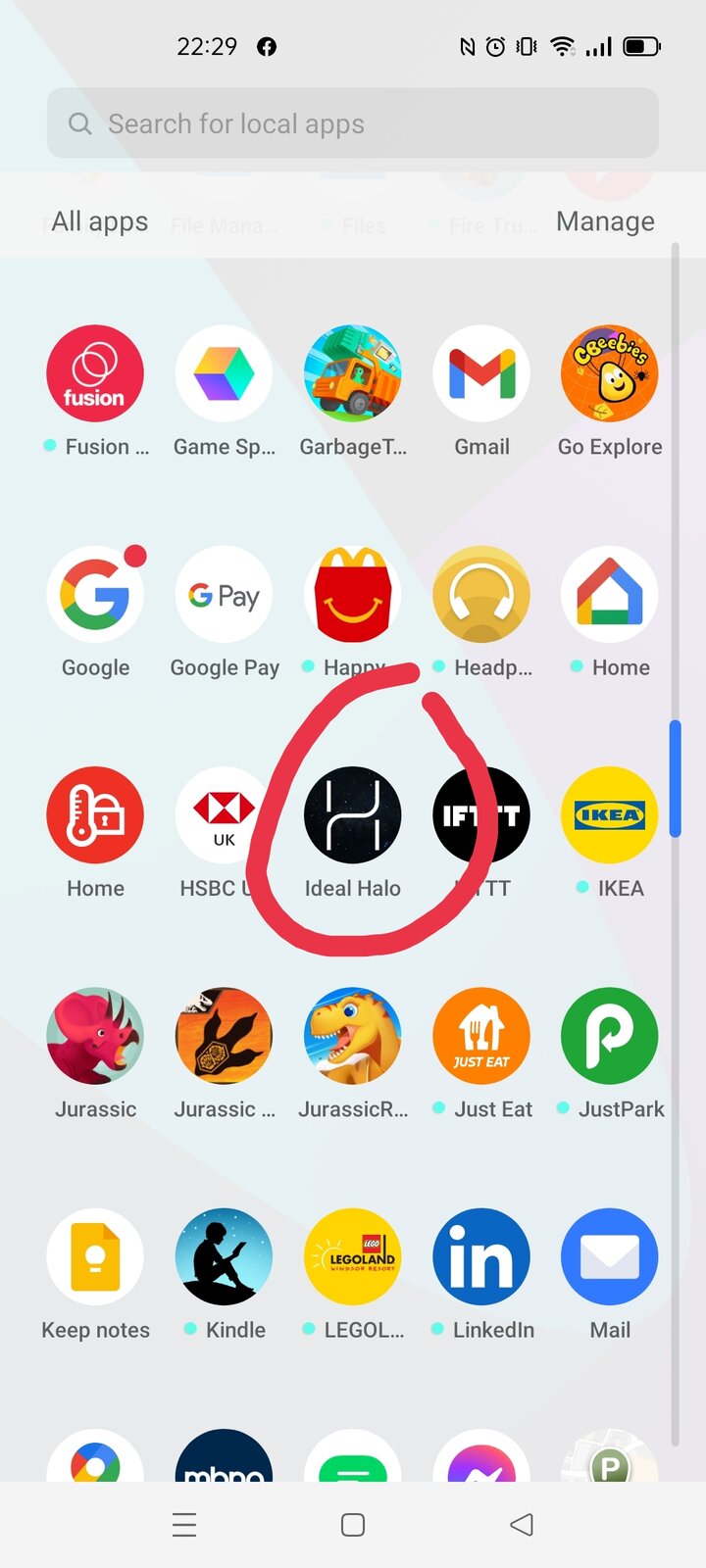The height and width of the screenshot is (1568, 706).
Task: Open Gmail
Action: (x=481, y=374)
